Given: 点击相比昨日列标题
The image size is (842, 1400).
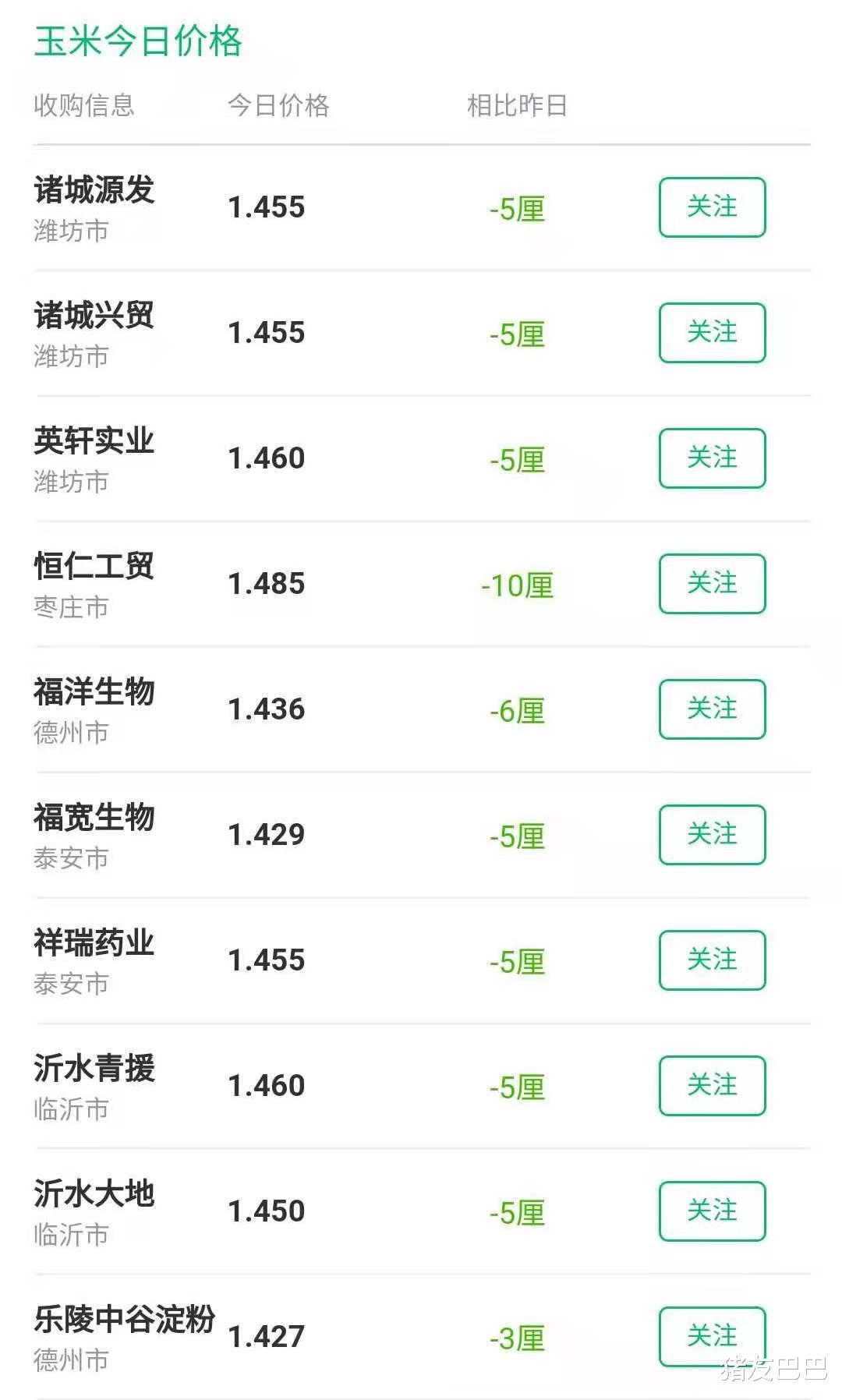Looking at the screenshot, I should pyautogui.click(x=517, y=107).
